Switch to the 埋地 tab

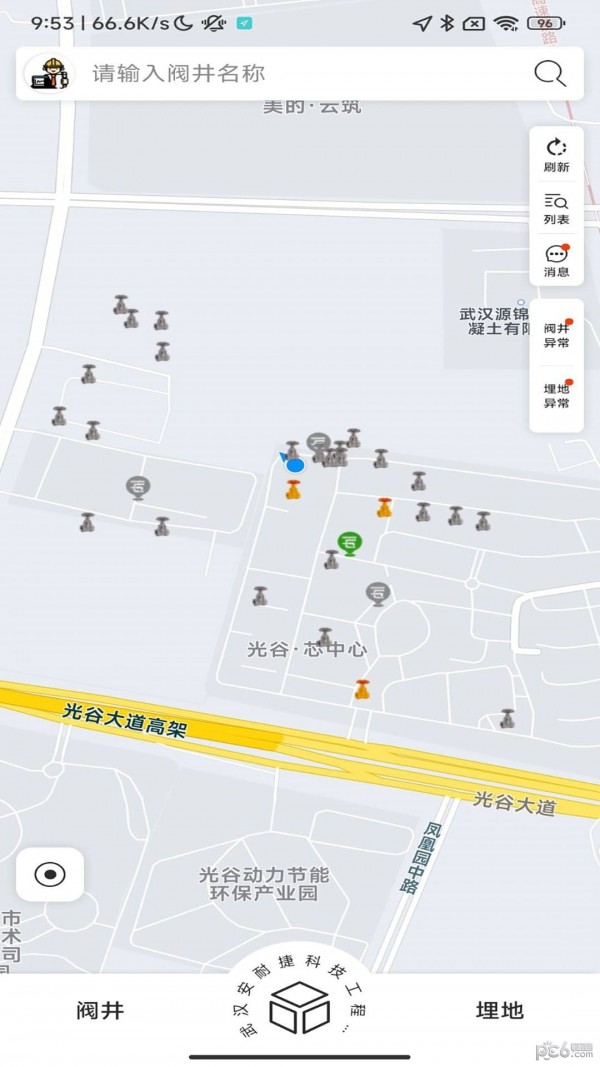[499, 1011]
